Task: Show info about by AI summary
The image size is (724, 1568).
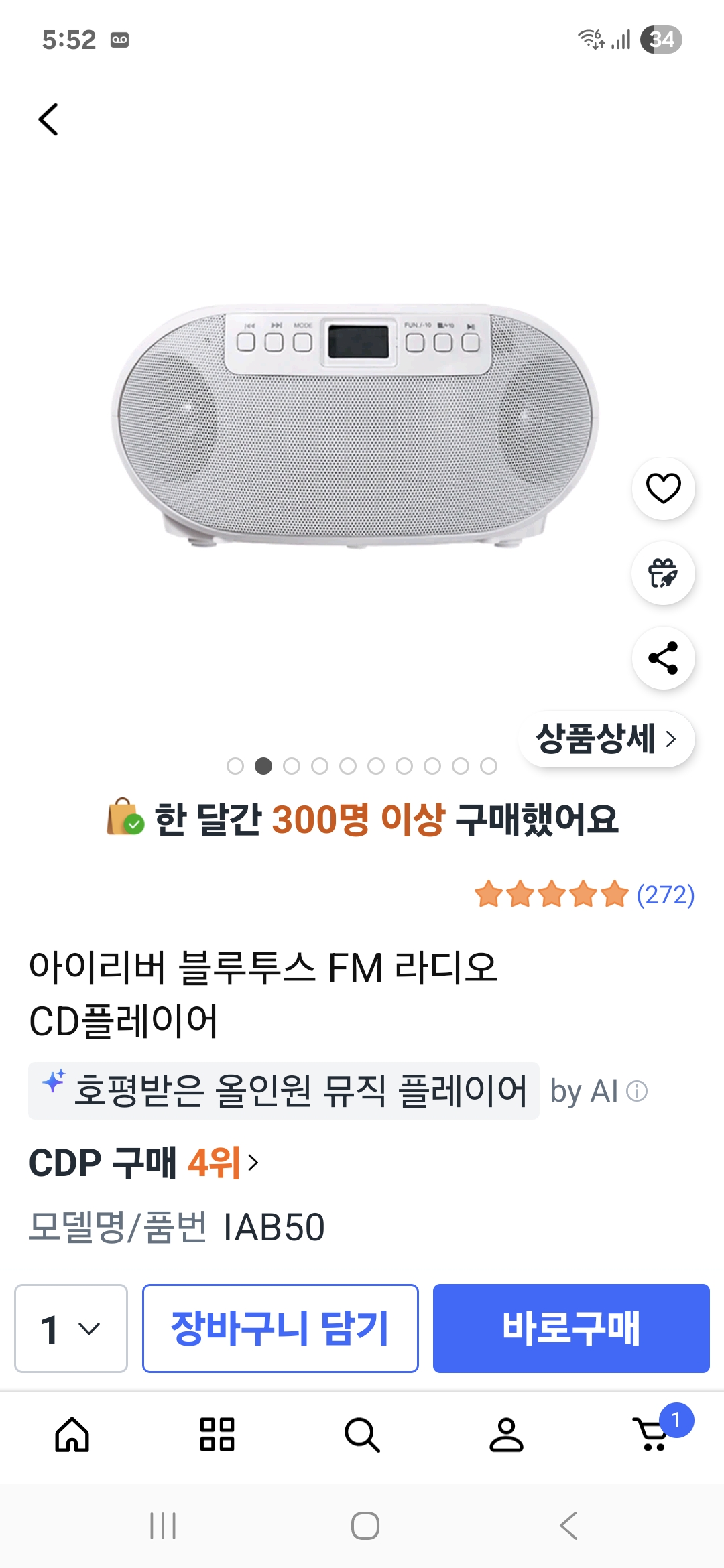Action: [637, 1092]
